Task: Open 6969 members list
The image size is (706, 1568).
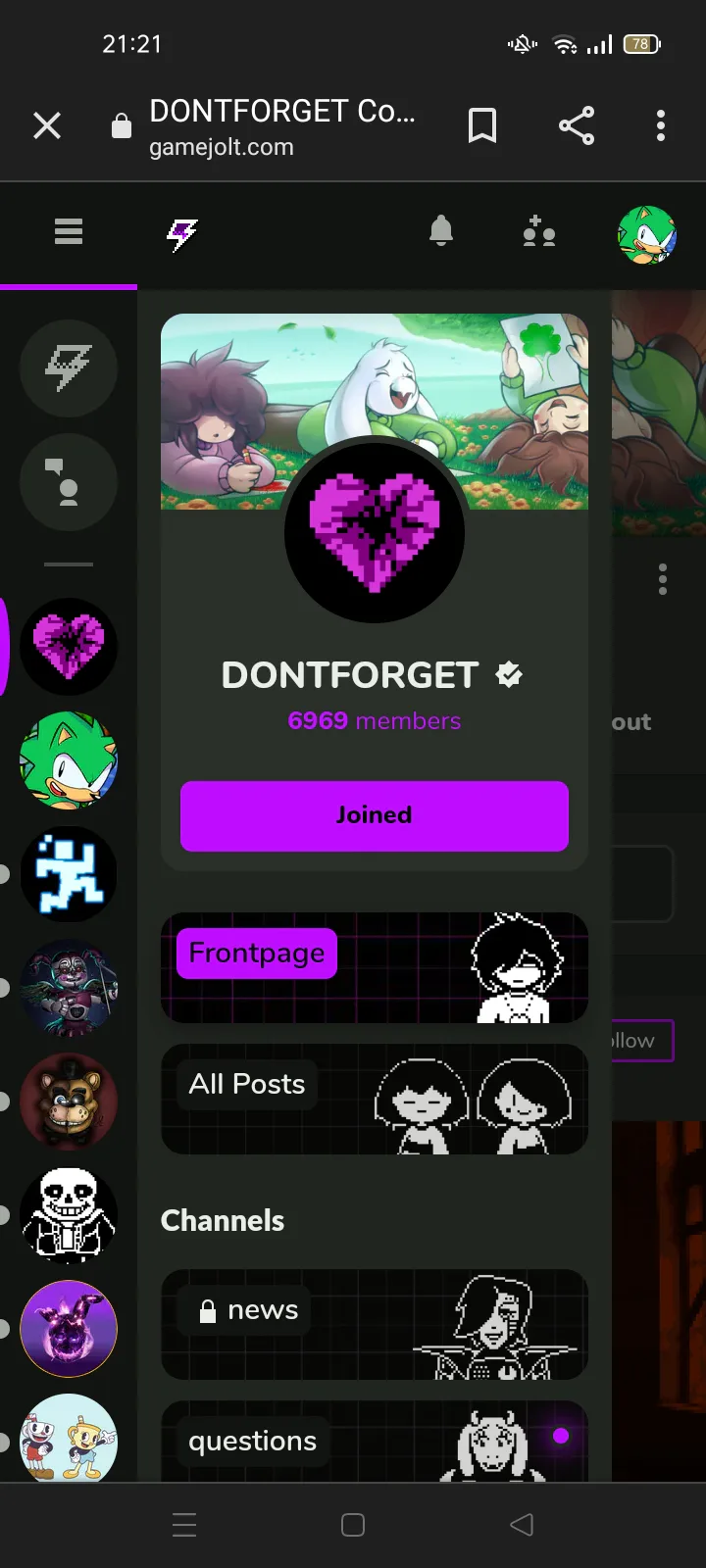Action: point(374,721)
